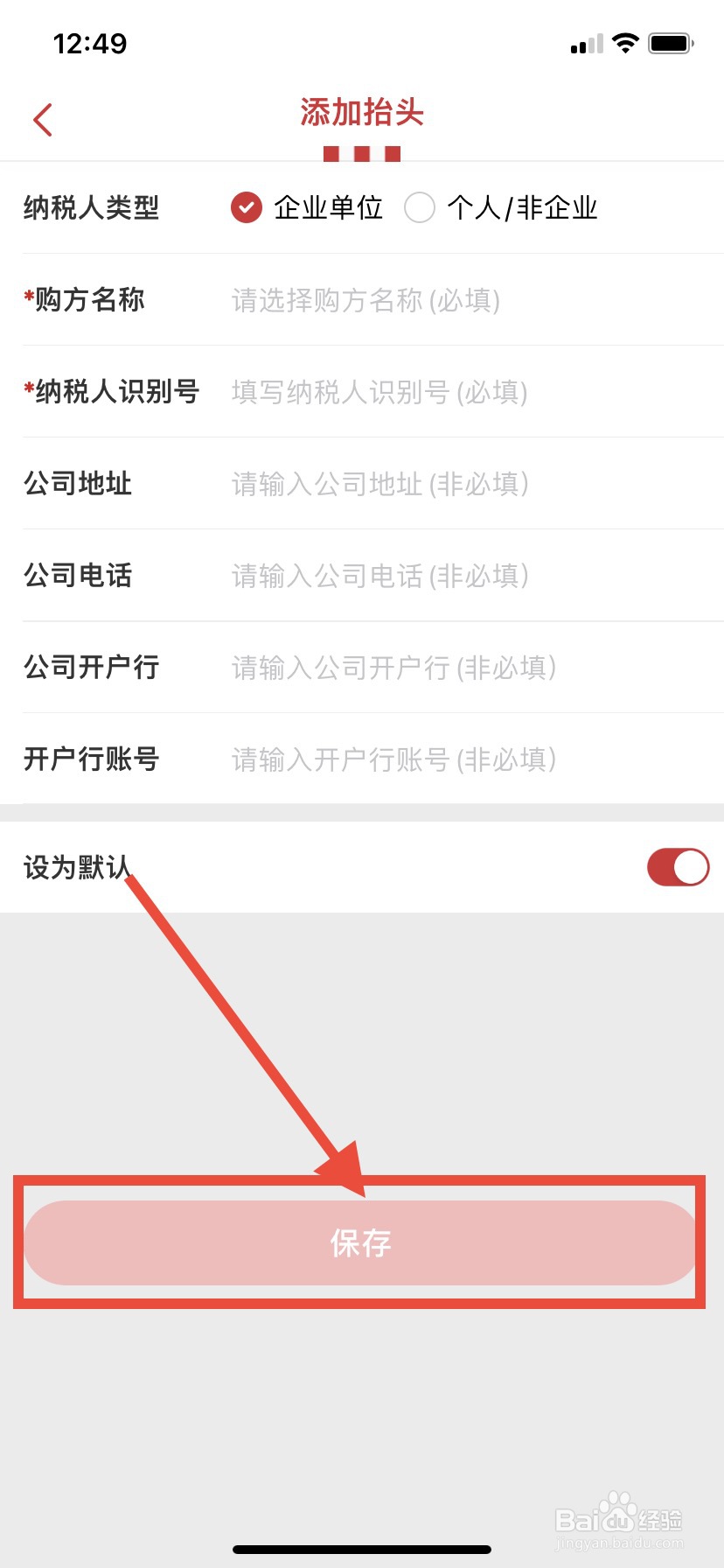The height and width of the screenshot is (1568, 724).
Task: Tap the red checkmark beside 企业单位
Action: point(246,207)
